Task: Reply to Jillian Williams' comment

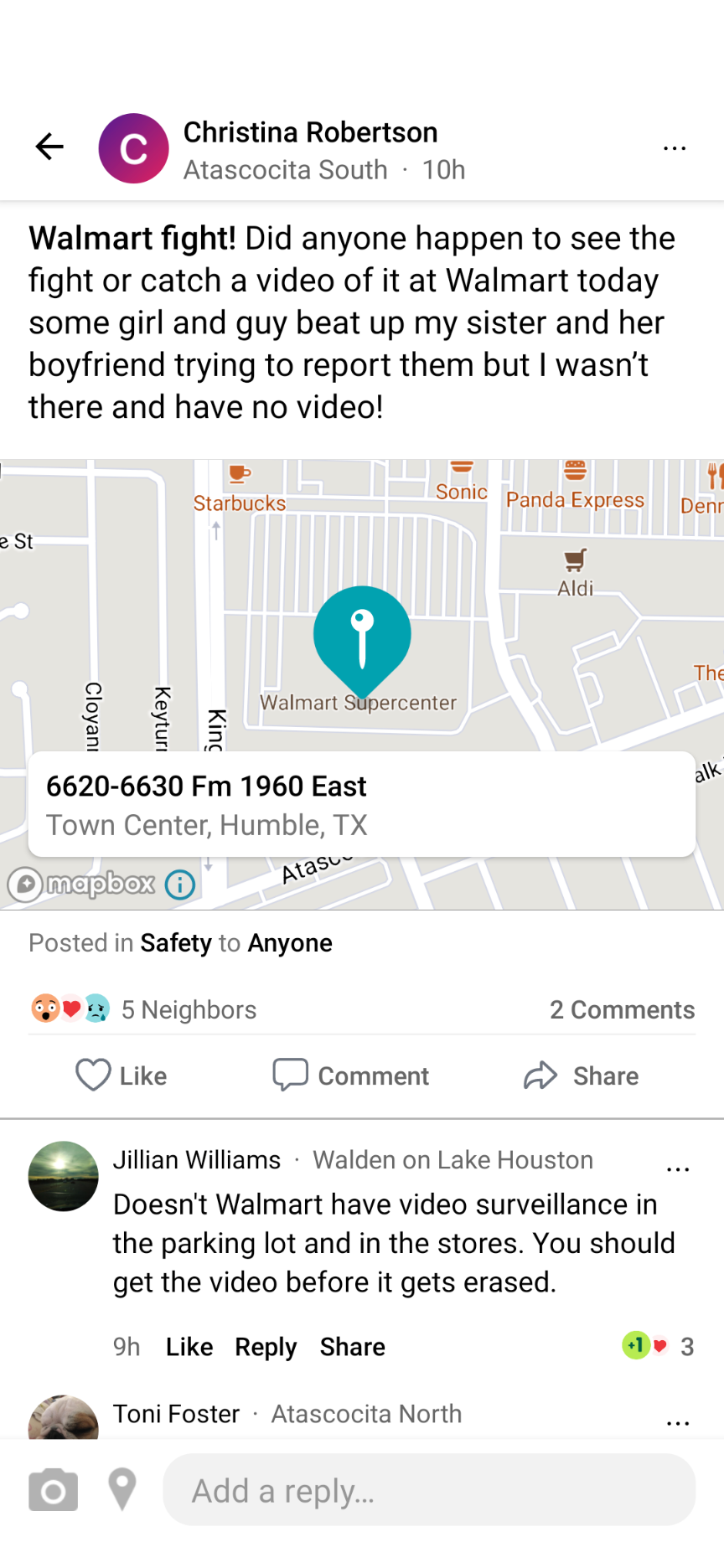Action: coord(266,1347)
